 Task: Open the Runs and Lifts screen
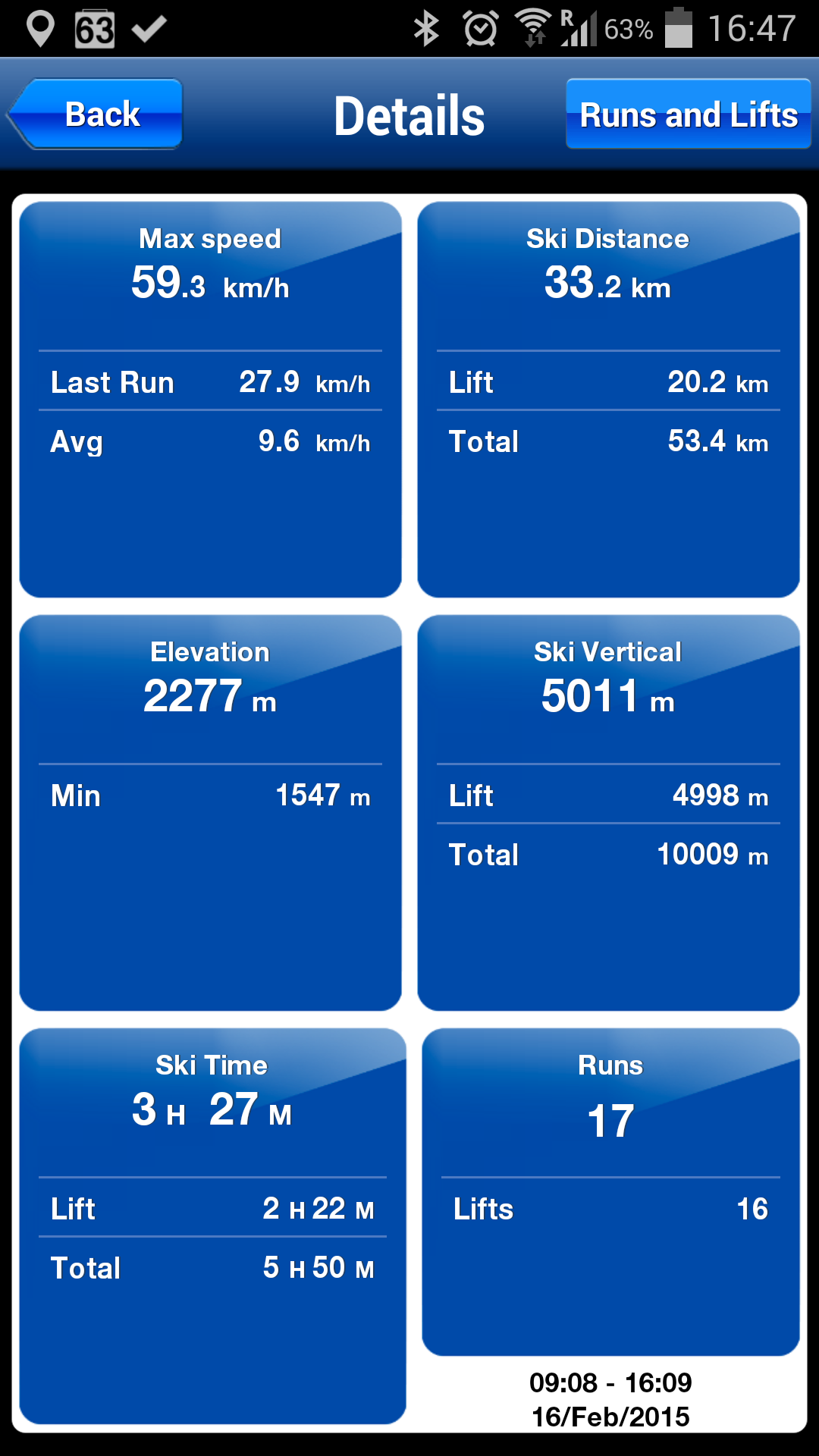687,114
